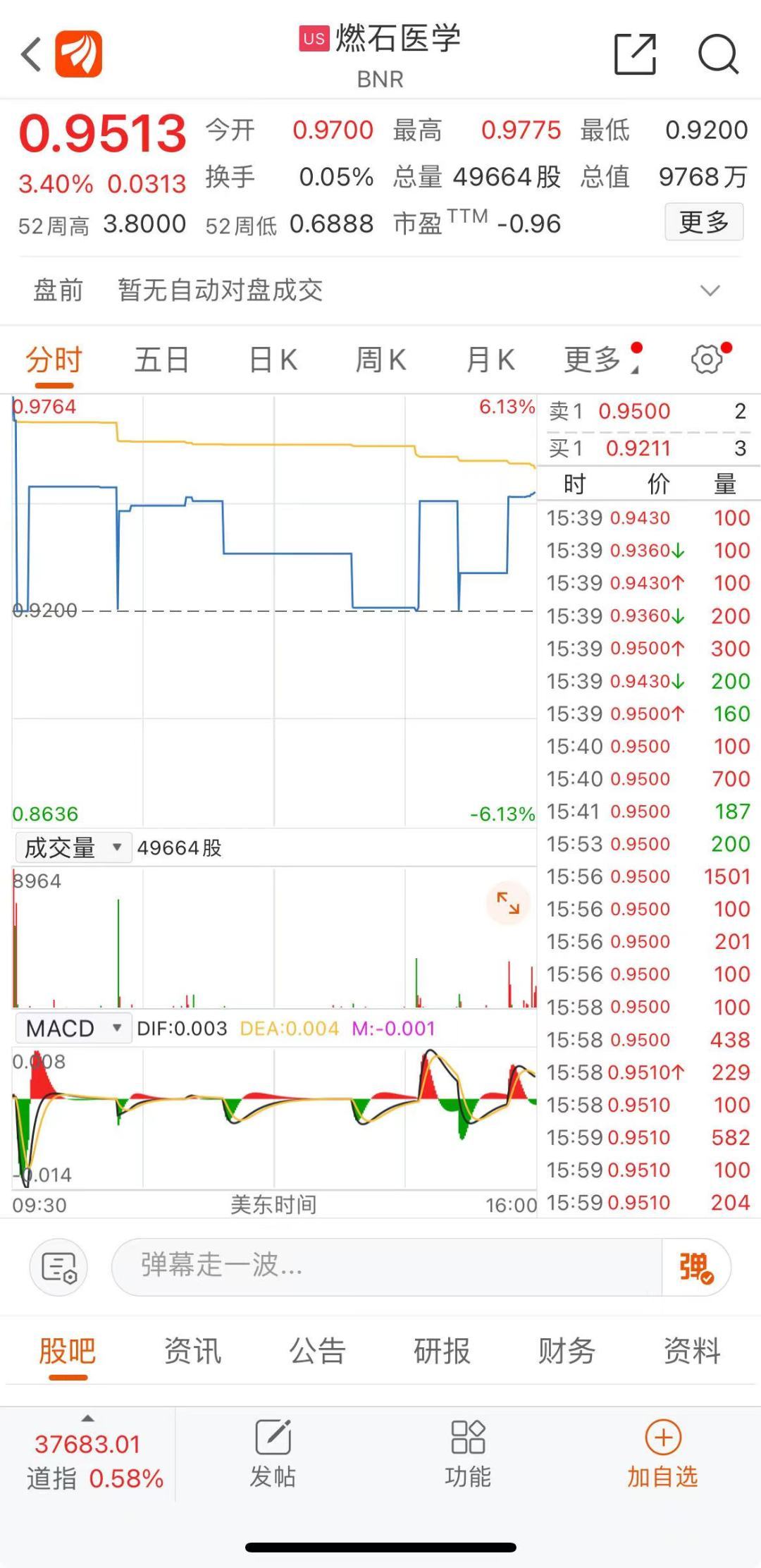Share this stock page
Viewport: 761px width, 1568px height.
click(635, 54)
